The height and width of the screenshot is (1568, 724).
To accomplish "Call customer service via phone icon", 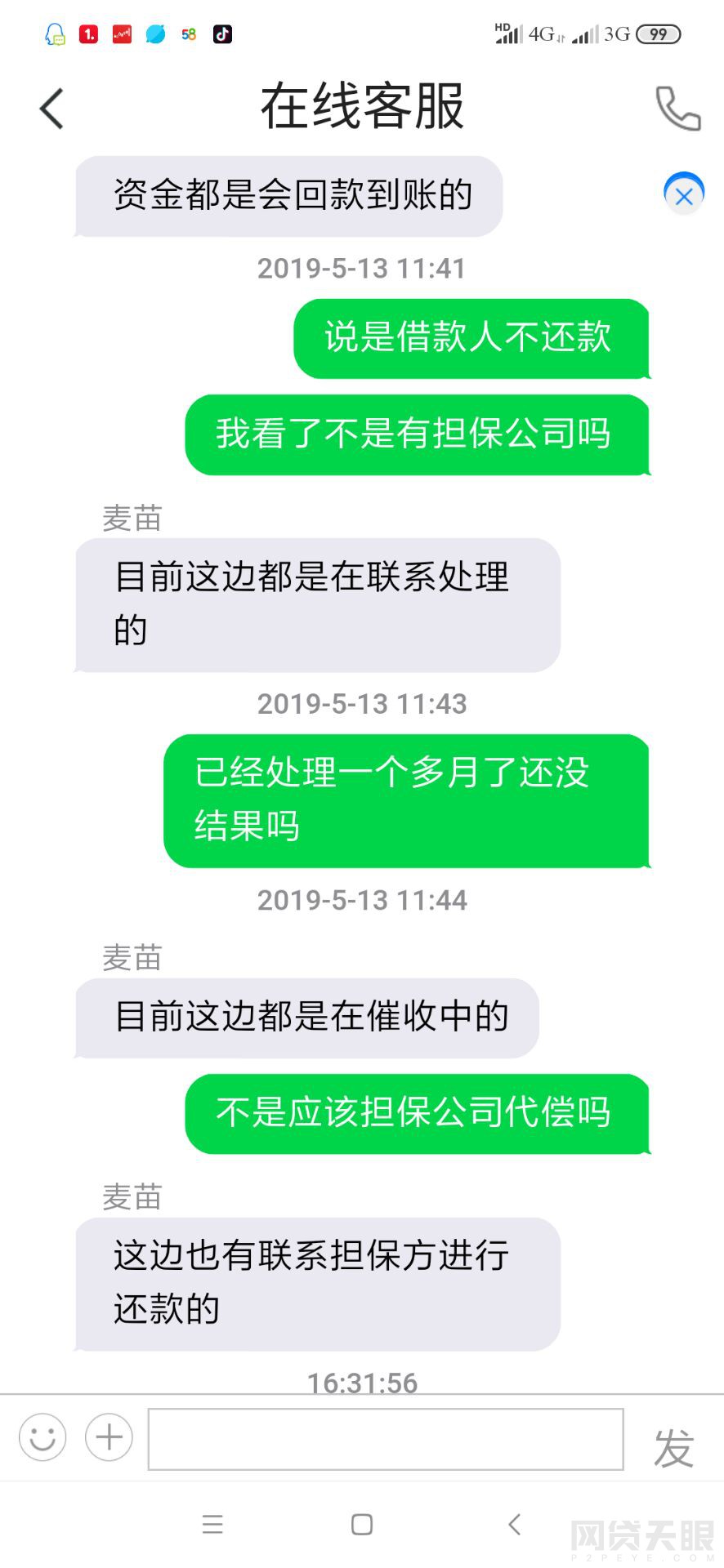I will [677, 109].
